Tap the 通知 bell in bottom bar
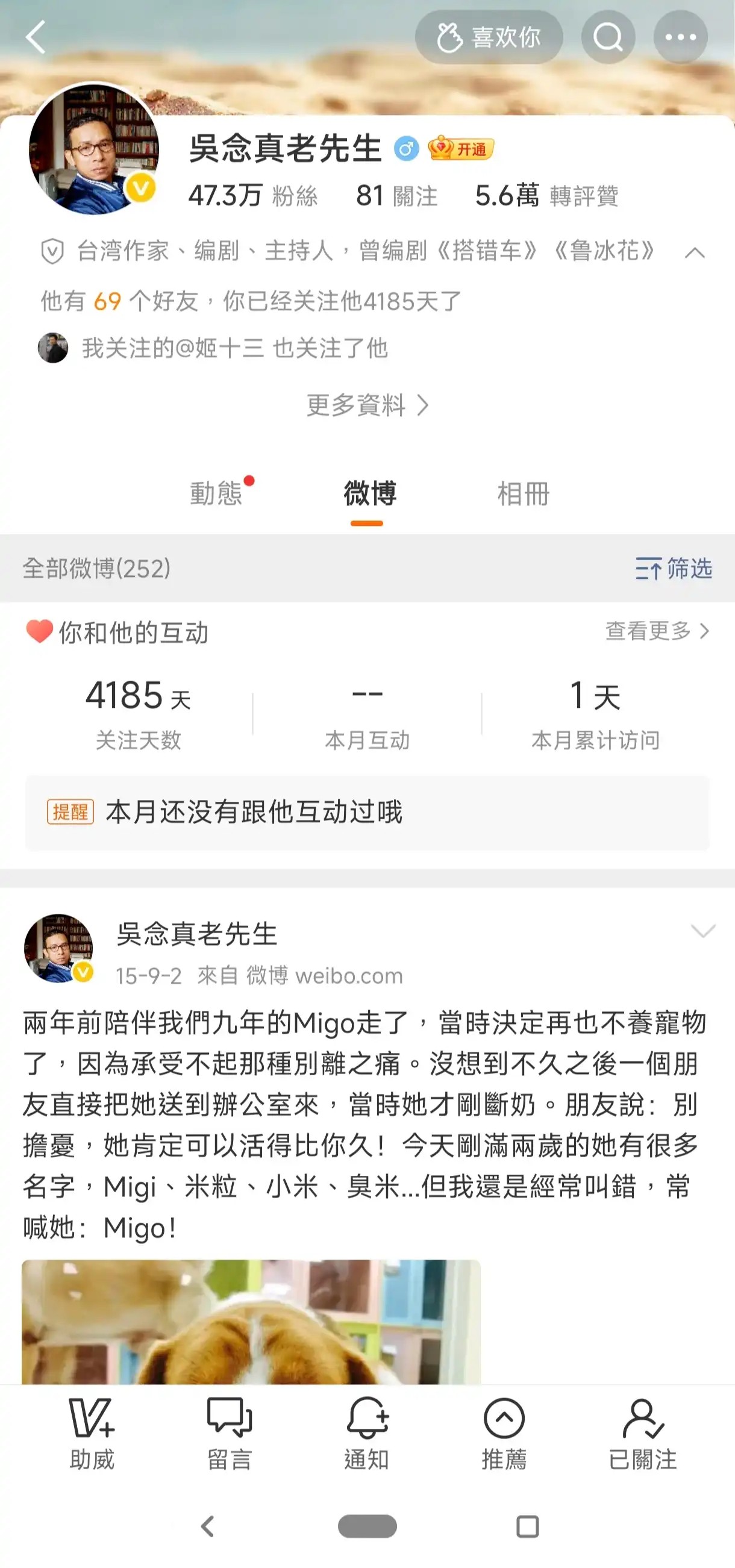735x1568 pixels. [366, 1432]
